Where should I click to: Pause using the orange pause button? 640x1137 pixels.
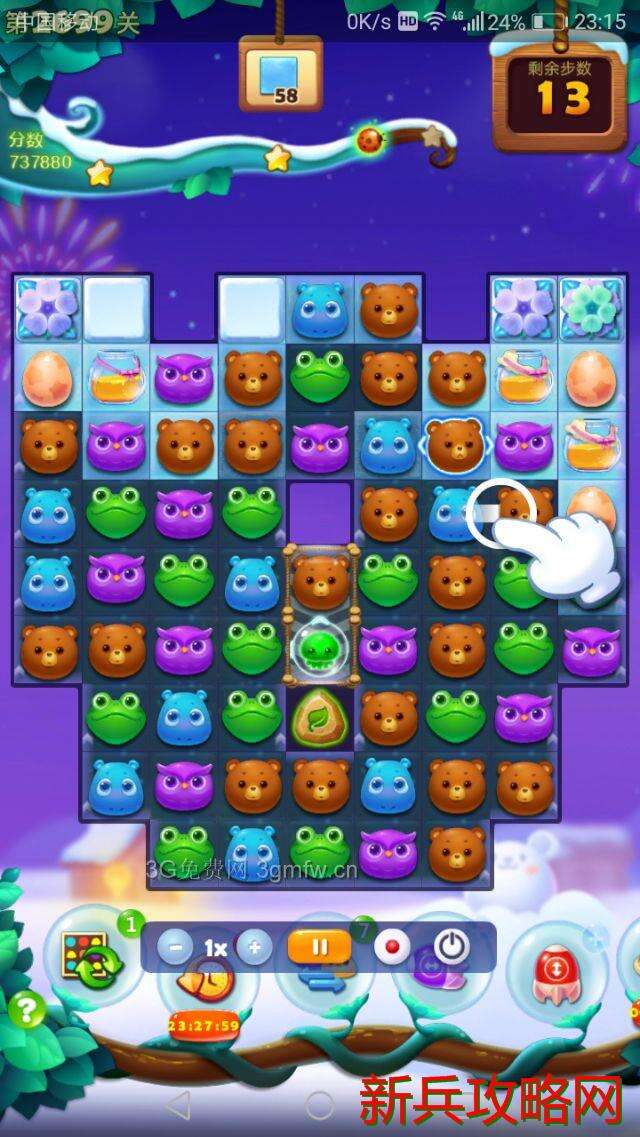[x=318, y=947]
